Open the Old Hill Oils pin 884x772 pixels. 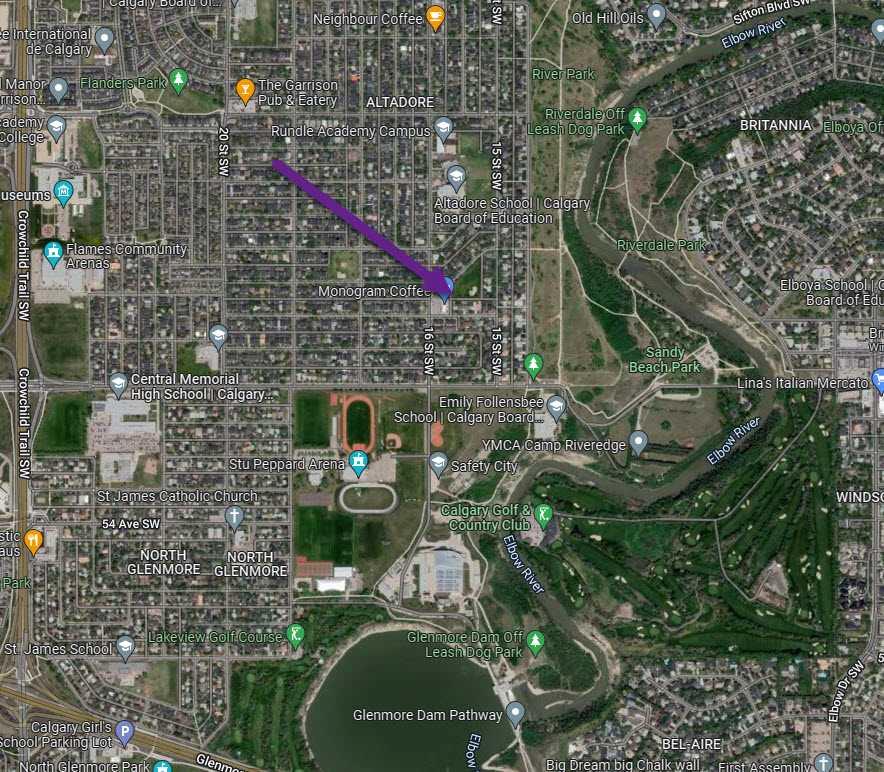(x=656, y=15)
